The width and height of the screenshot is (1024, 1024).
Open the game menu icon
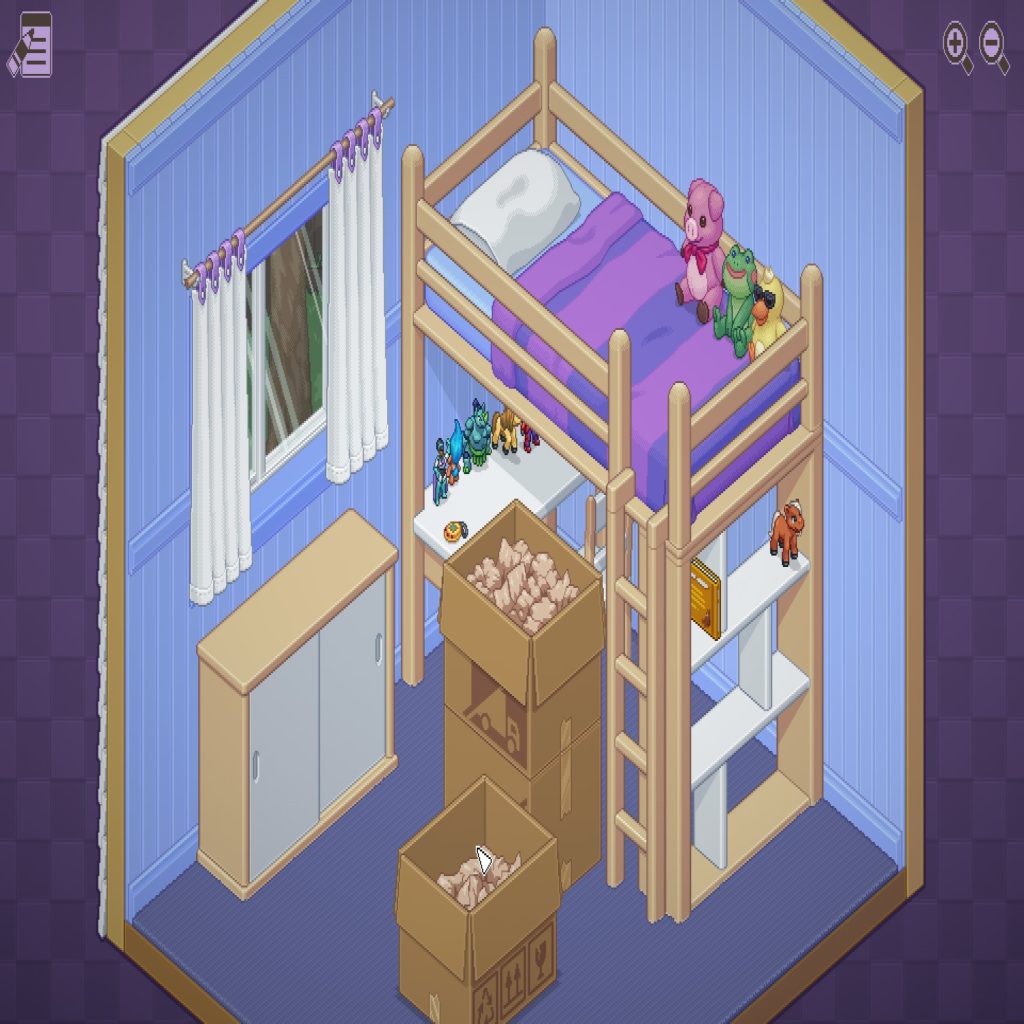click(x=31, y=45)
